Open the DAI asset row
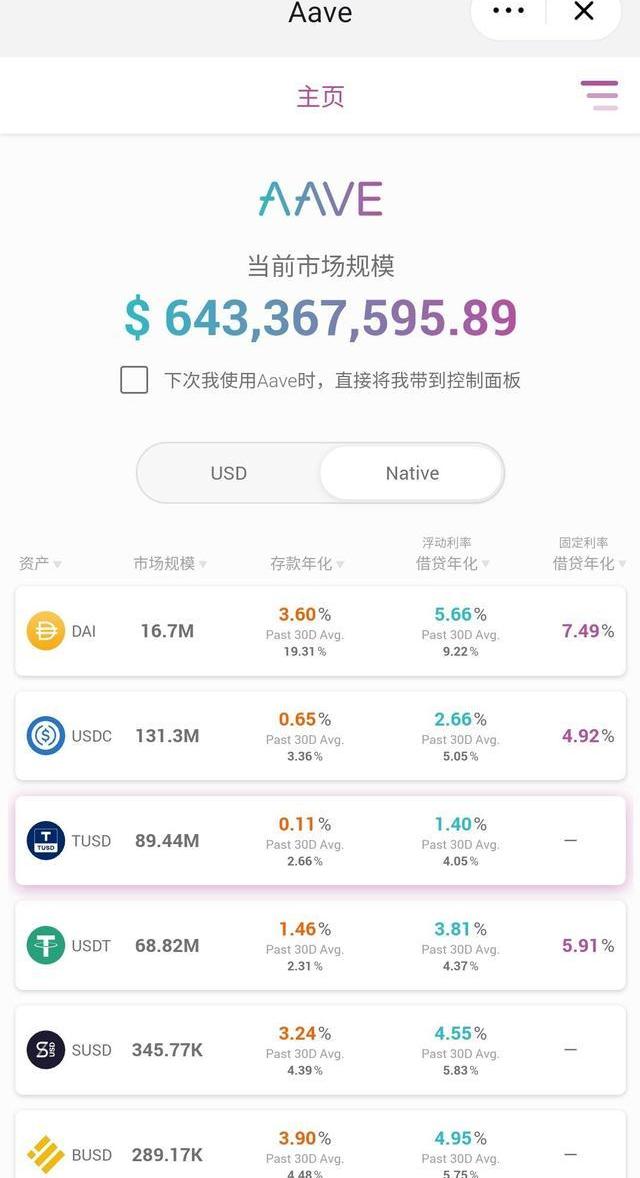Viewport: 640px width, 1178px height. click(320, 631)
